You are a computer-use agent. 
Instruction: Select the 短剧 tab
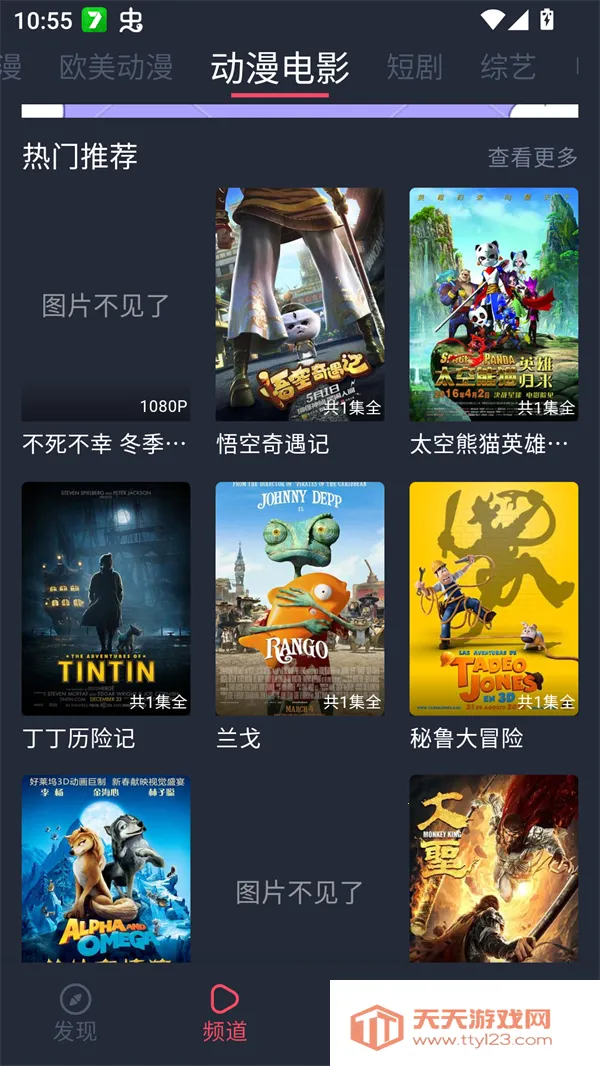click(x=414, y=68)
